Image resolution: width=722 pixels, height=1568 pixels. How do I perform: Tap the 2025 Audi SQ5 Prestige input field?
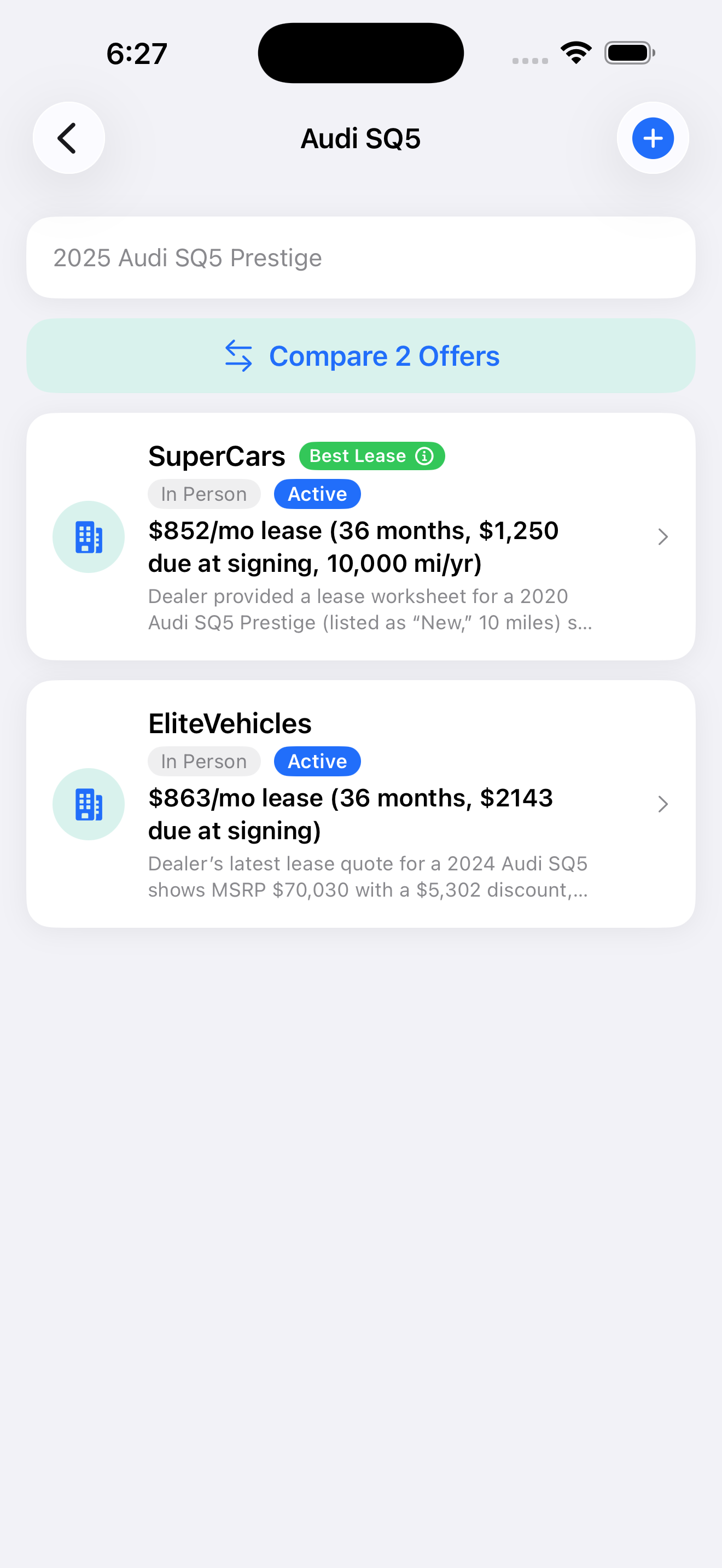tap(360, 258)
